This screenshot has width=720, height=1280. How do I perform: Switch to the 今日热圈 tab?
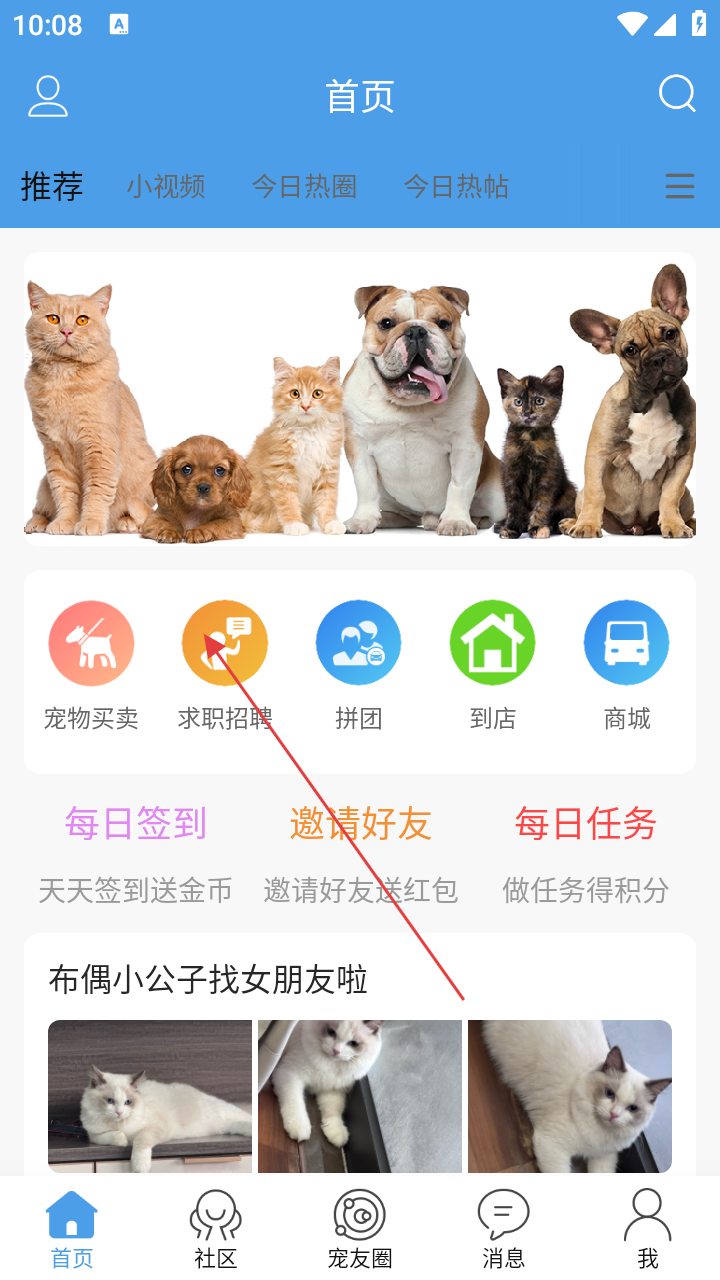click(x=304, y=186)
